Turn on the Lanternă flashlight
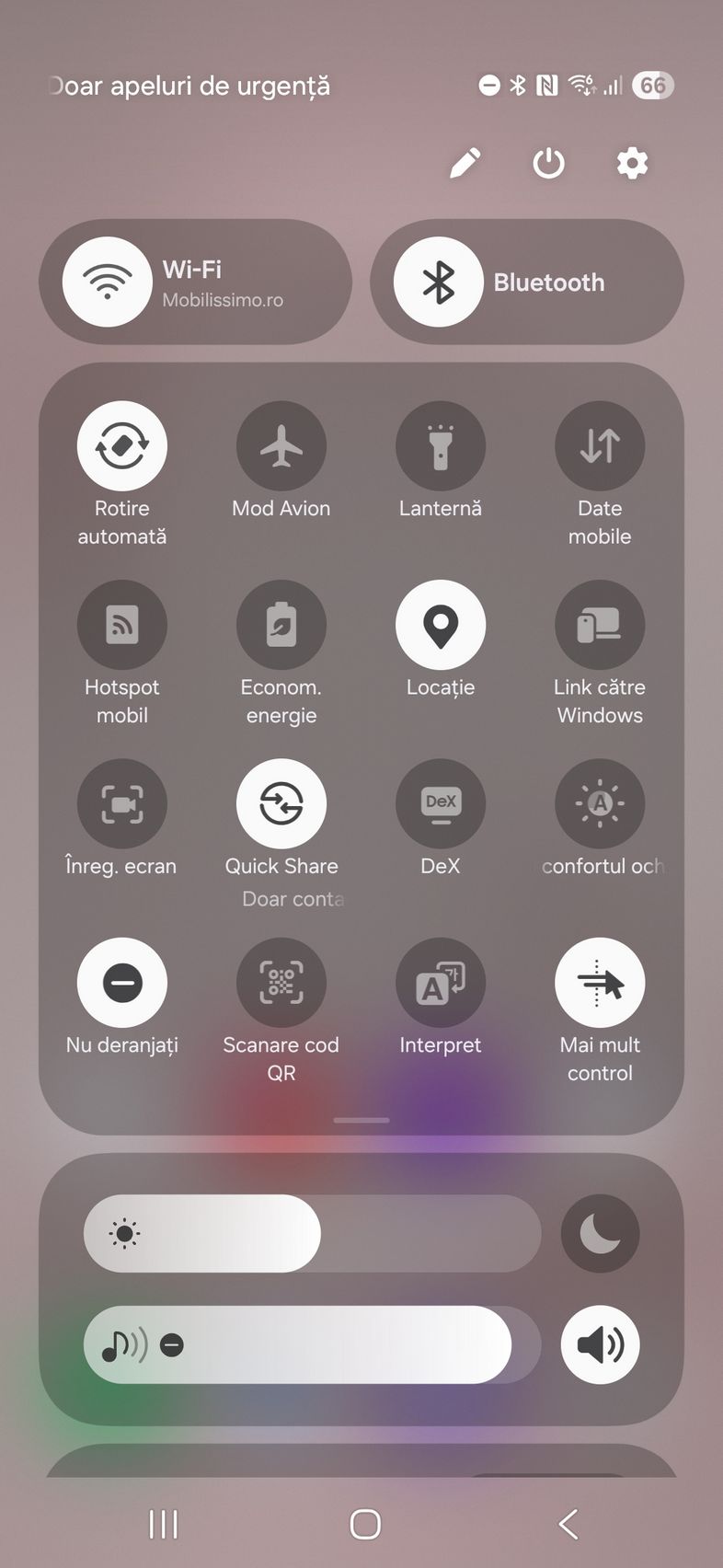This screenshot has width=723, height=1568. click(441, 445)
